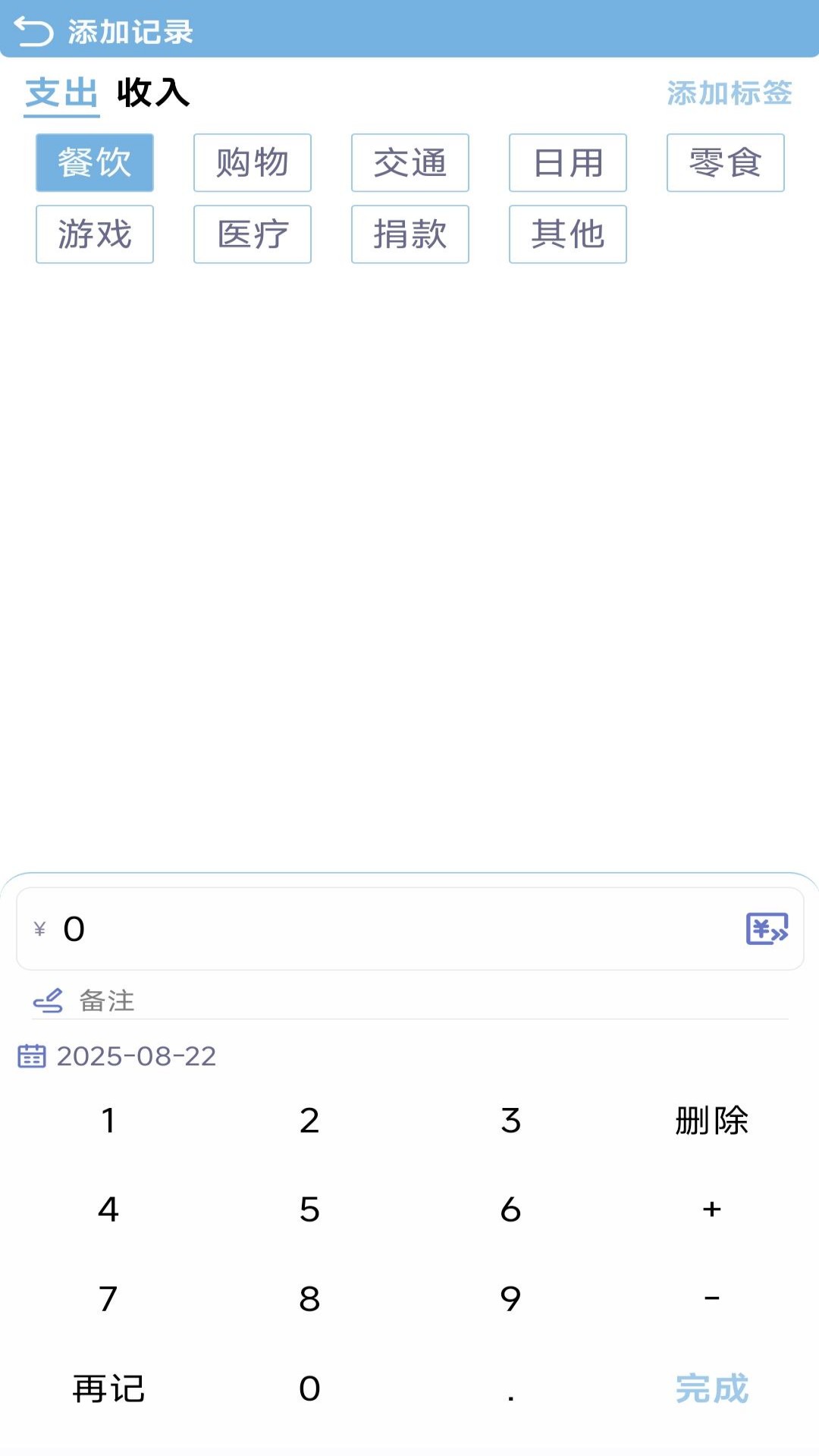Open 添加标签 to add a new tag
The image size is (819, 1456).
[729, 93]
